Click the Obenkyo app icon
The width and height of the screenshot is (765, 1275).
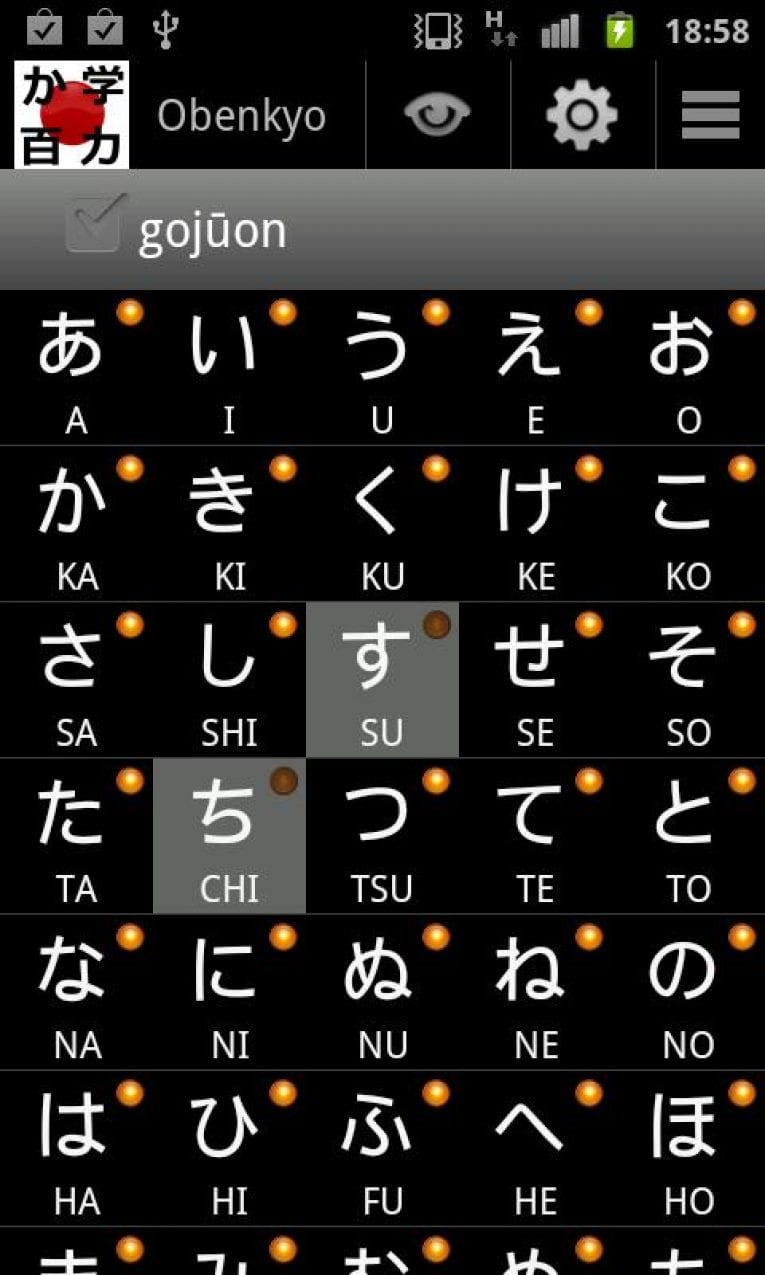68,113
